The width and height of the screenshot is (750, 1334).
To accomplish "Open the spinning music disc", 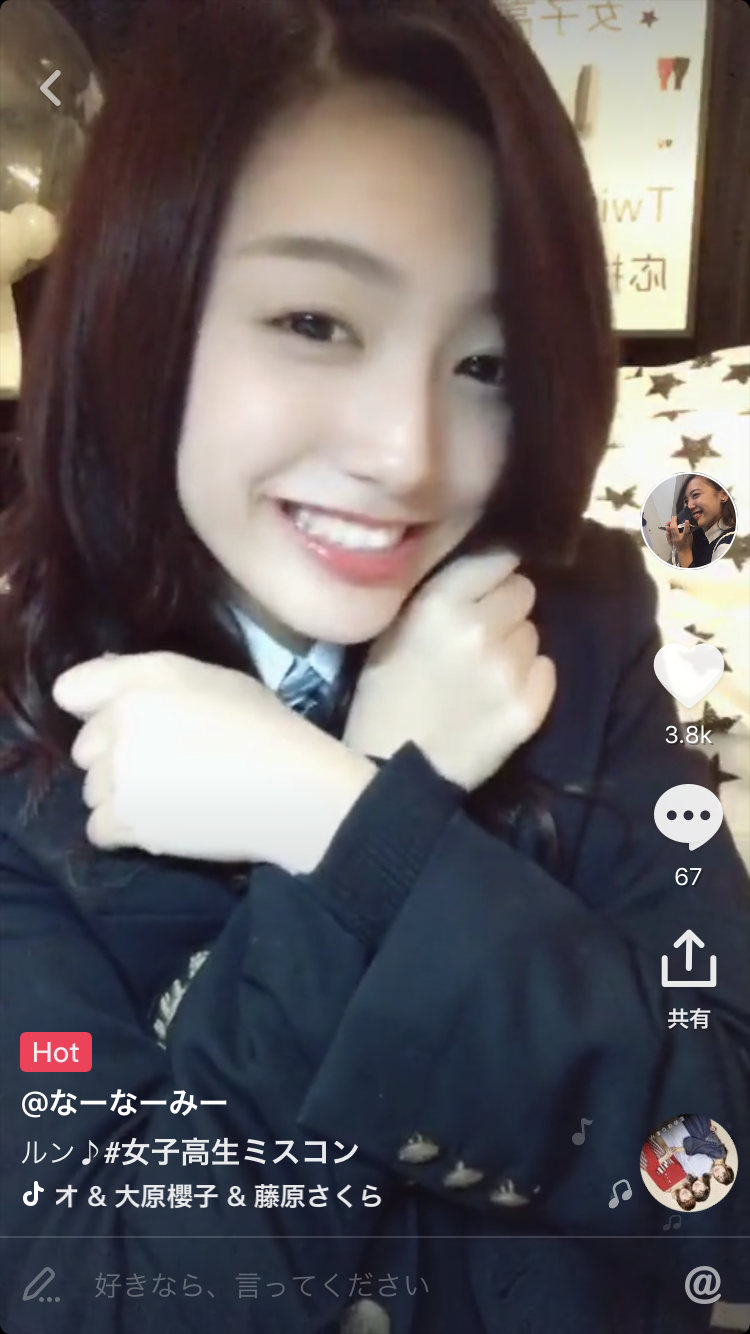I will coord(688,1163).
